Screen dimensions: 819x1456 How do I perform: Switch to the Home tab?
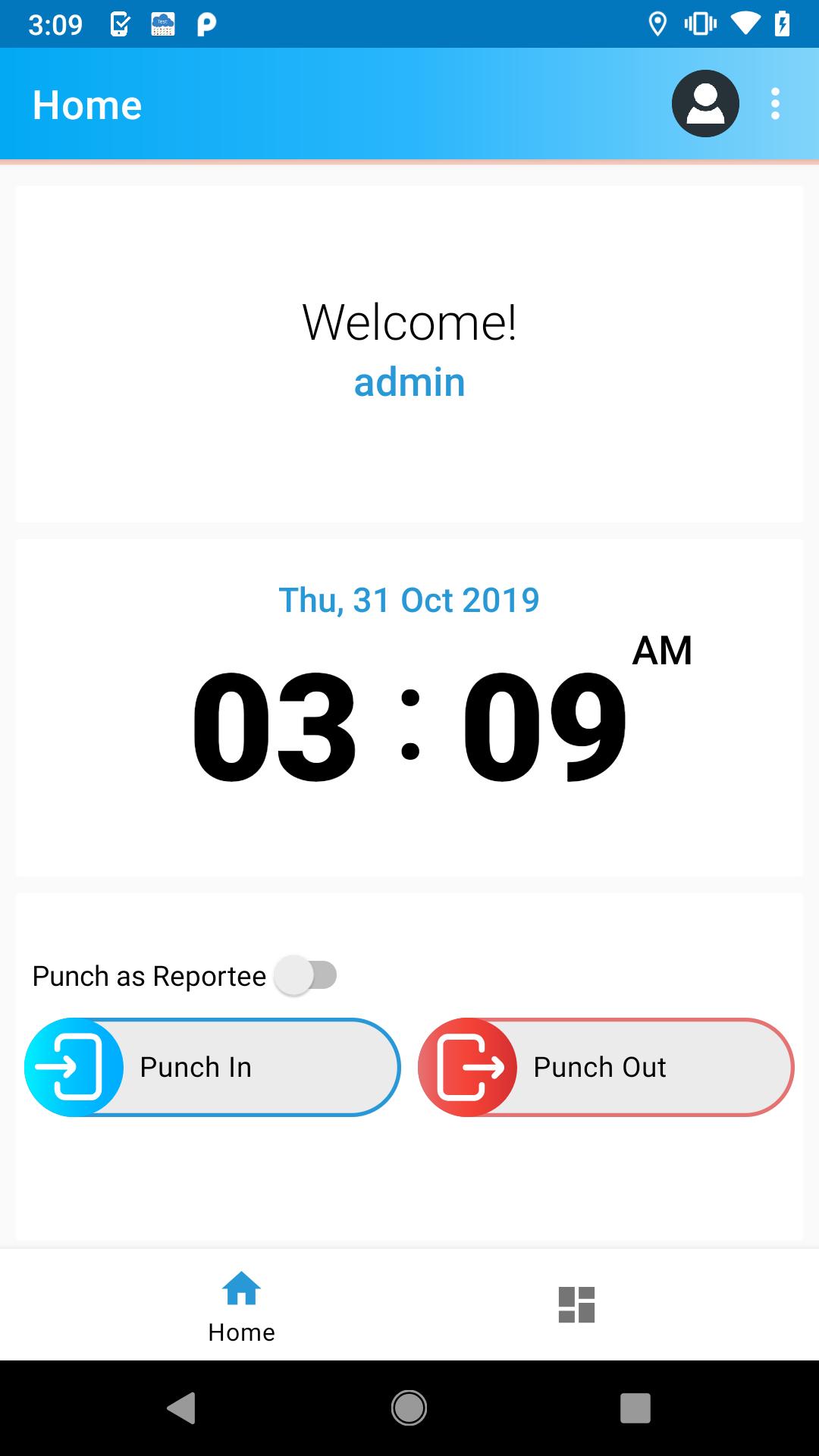point(241,1306)
